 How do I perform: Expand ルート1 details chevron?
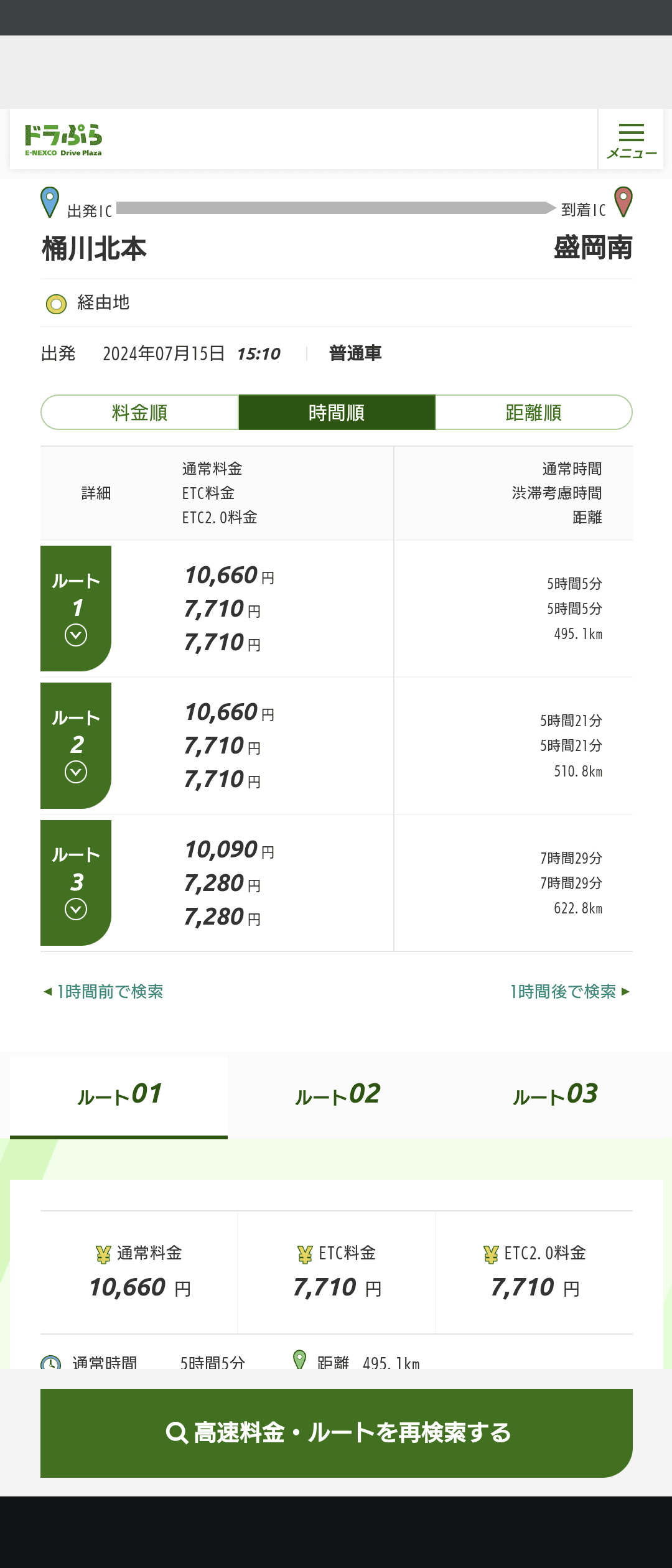76,635
